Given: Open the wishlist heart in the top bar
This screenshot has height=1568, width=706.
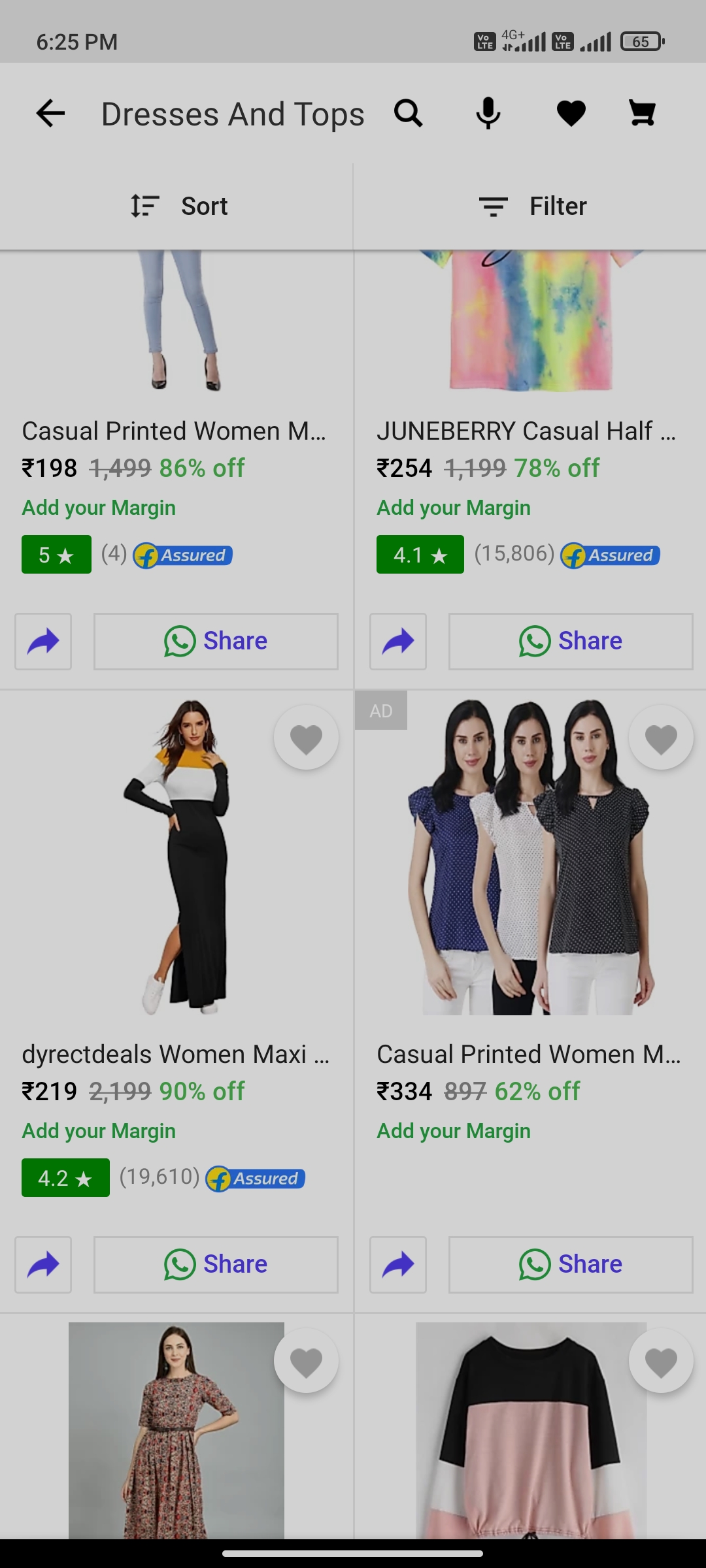Looking at the screenshot, I should pyautogui.click(x=571, y=114).
